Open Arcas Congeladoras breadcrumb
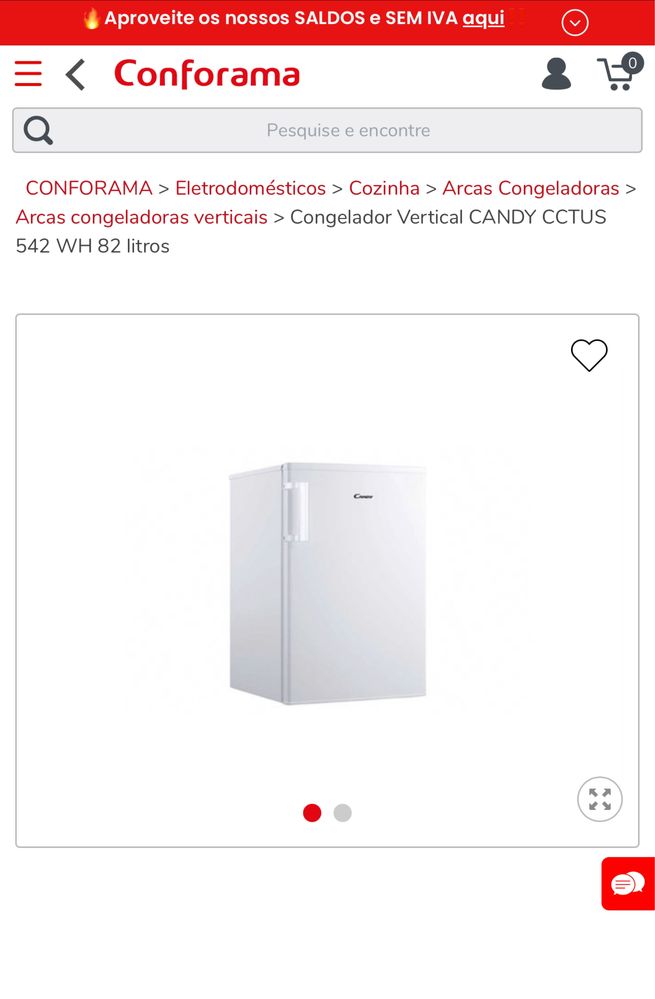This screenshot has width=655, height=999. coord(530,188)
